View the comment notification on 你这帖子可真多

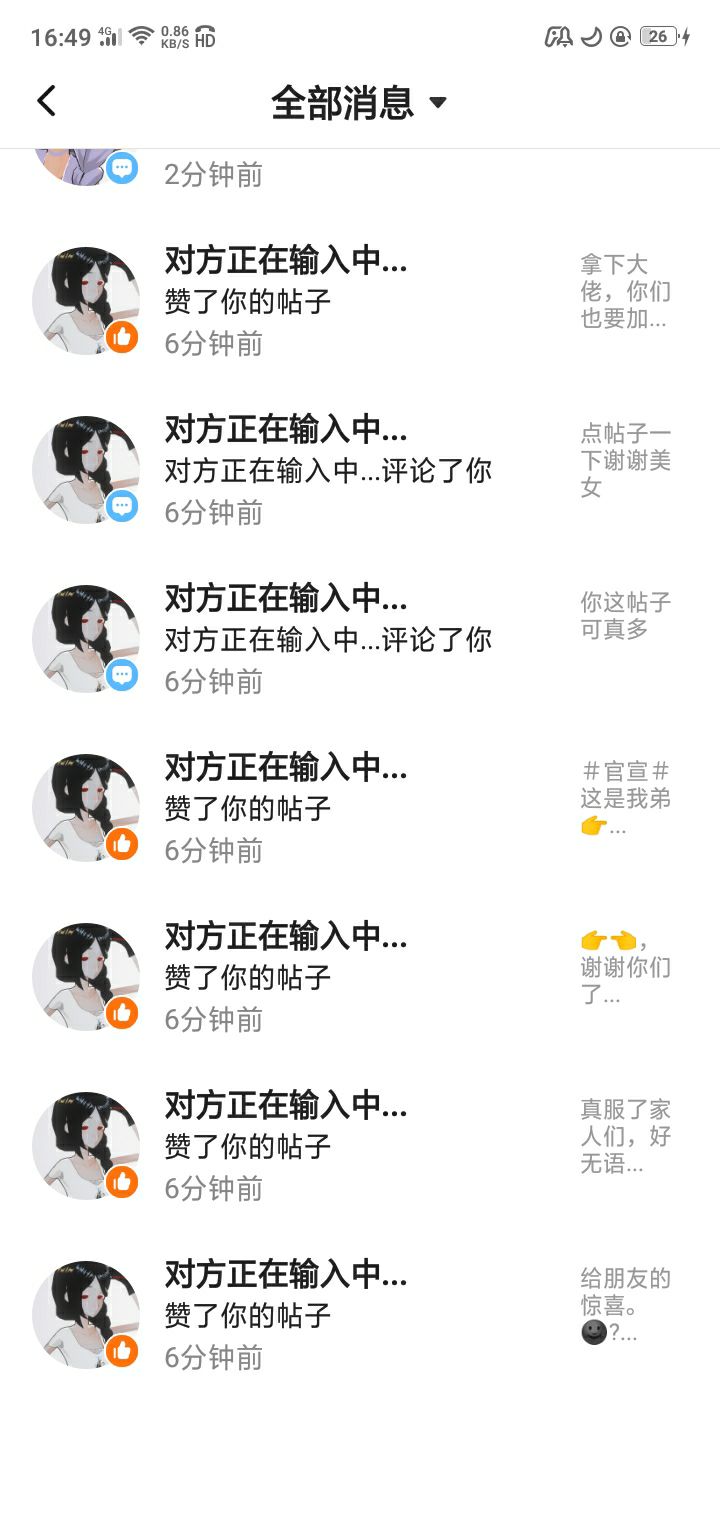[360, 640]
